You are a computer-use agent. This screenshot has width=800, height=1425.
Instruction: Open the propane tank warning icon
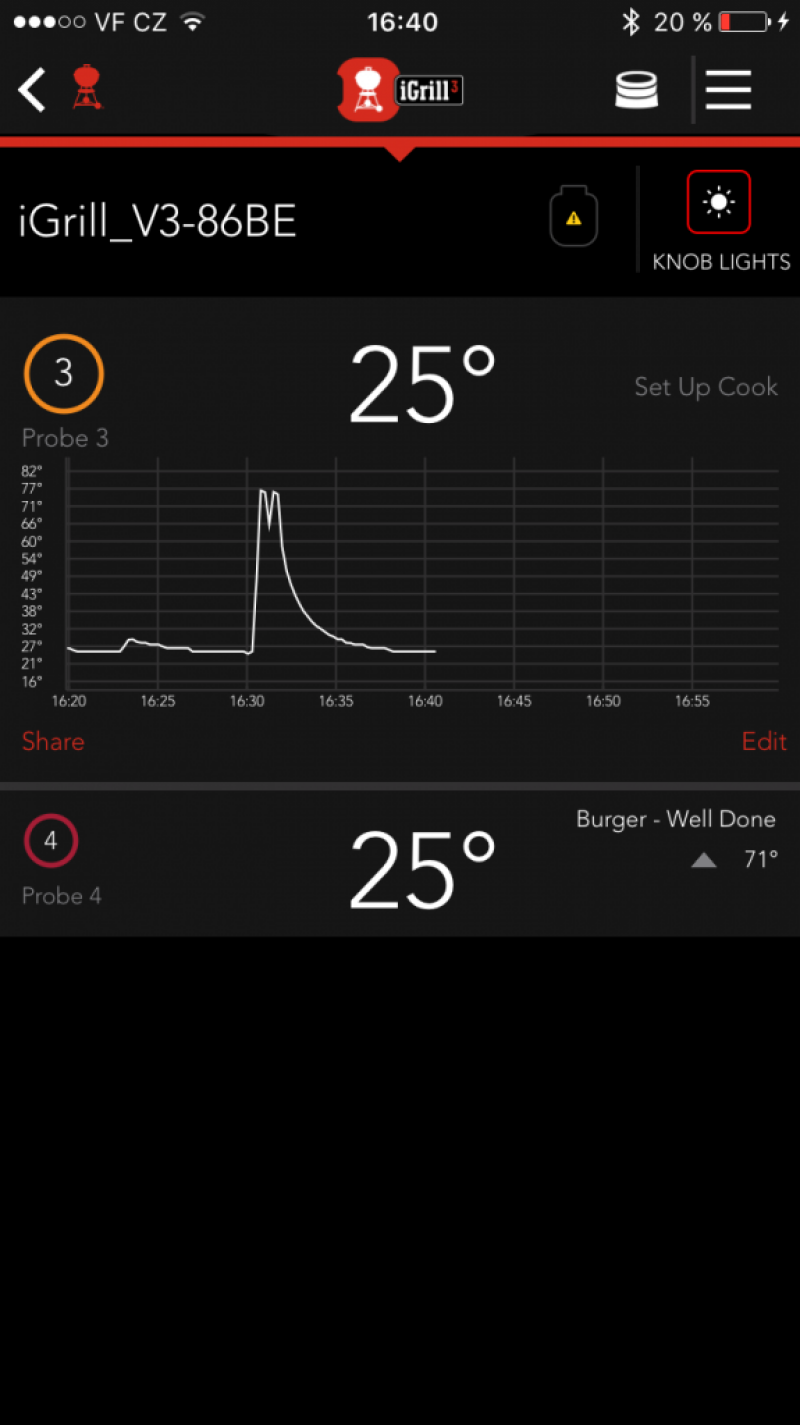coord(574,214)
